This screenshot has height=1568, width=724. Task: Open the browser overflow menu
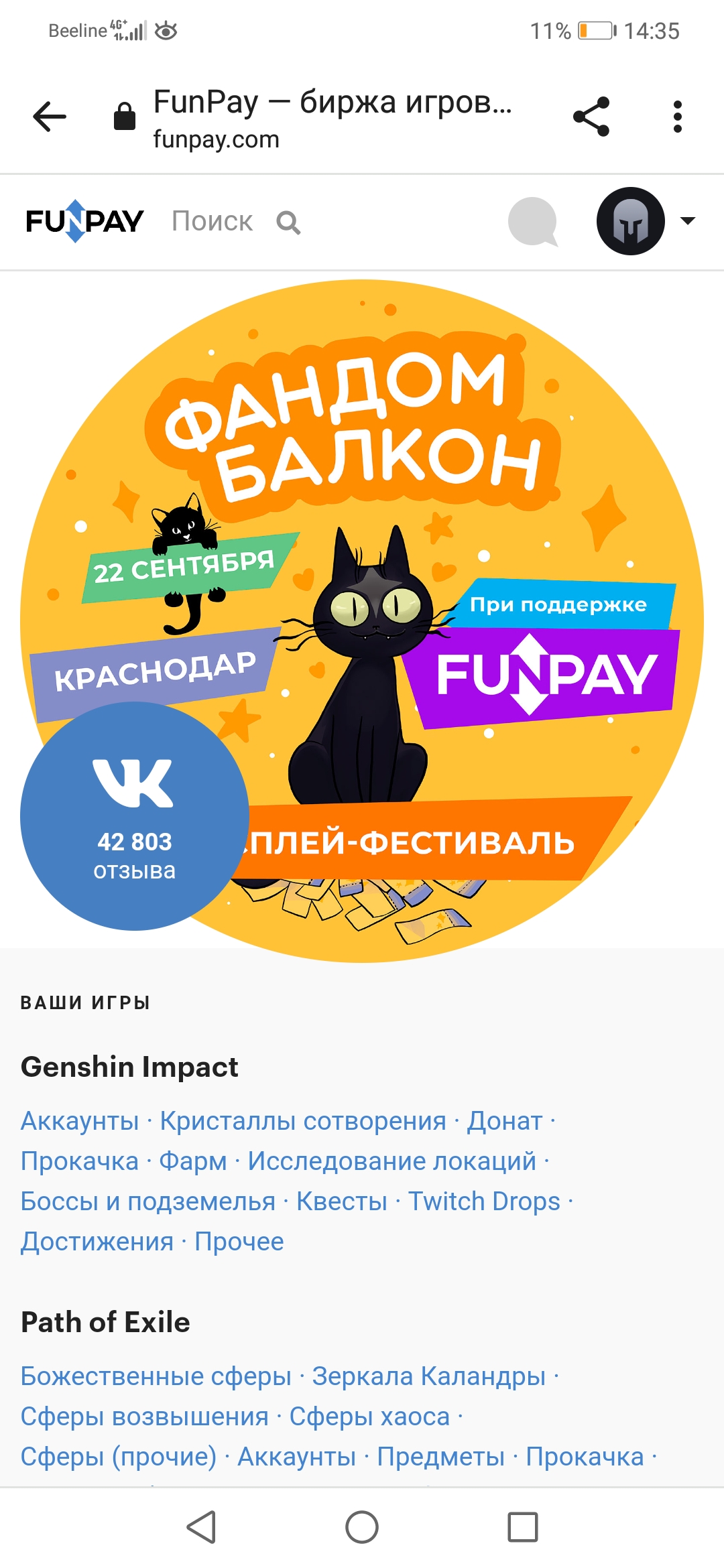(677, 117)
